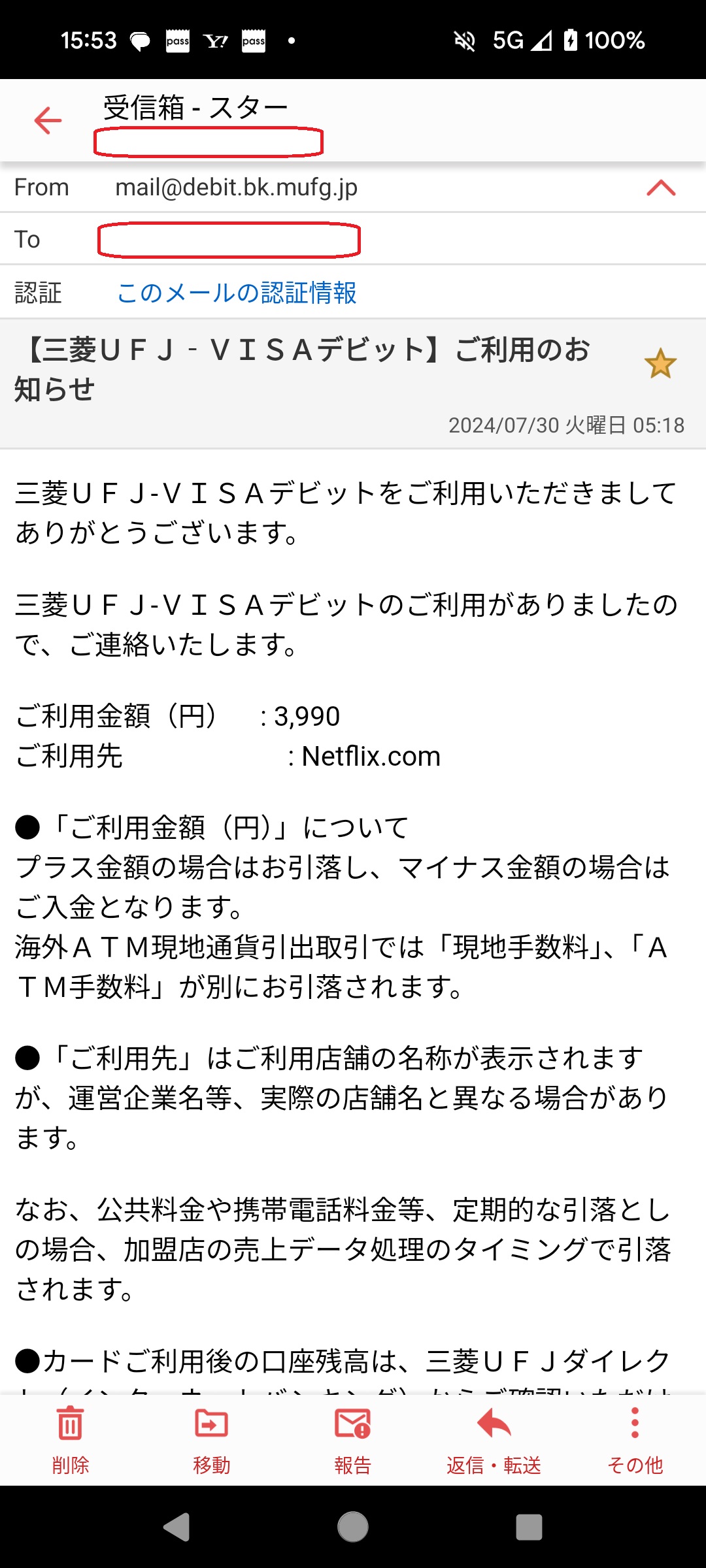This screenshot has height=1568, width=706.
Task: Open その他 more options menu
Action: coord(635,1441)
